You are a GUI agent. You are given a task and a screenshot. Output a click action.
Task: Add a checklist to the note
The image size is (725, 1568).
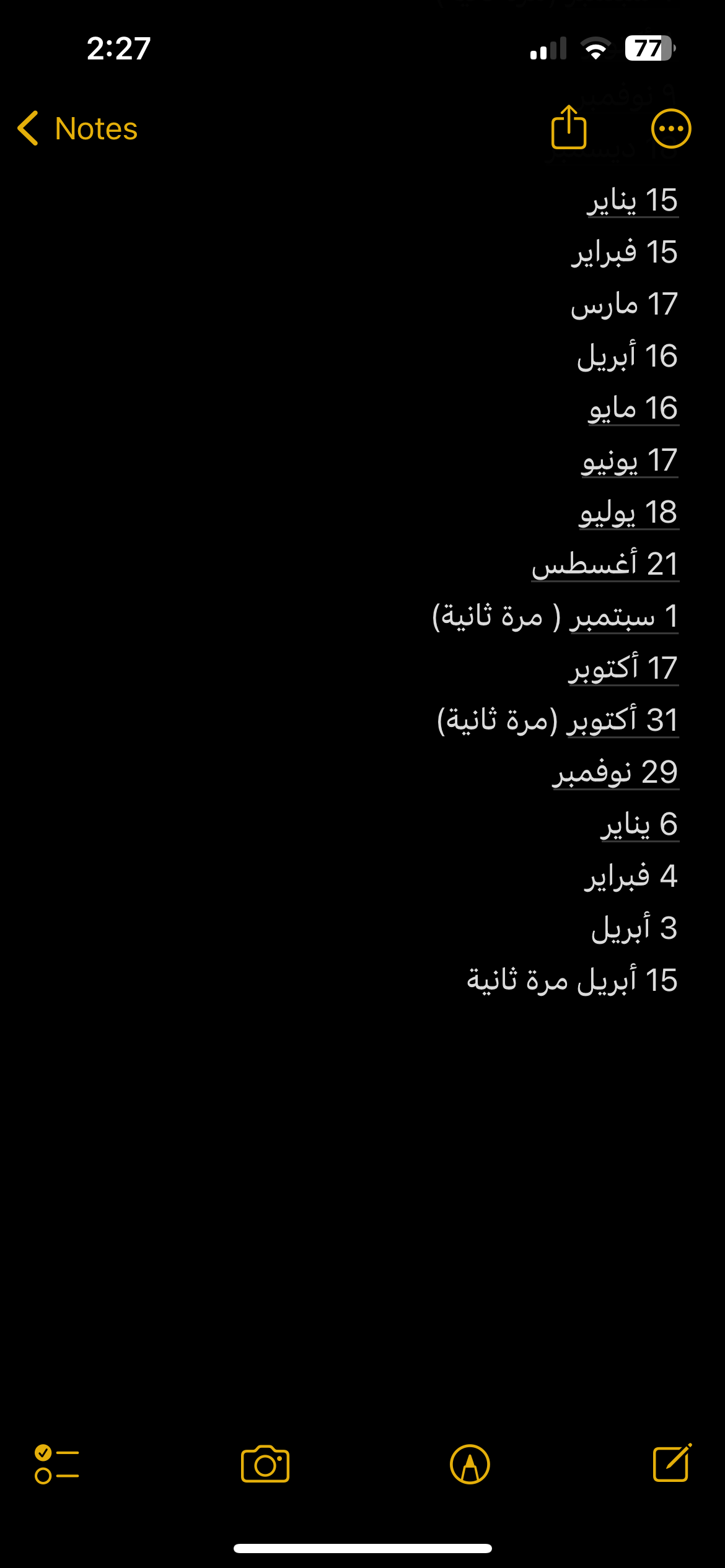[x=57, y=1465]
